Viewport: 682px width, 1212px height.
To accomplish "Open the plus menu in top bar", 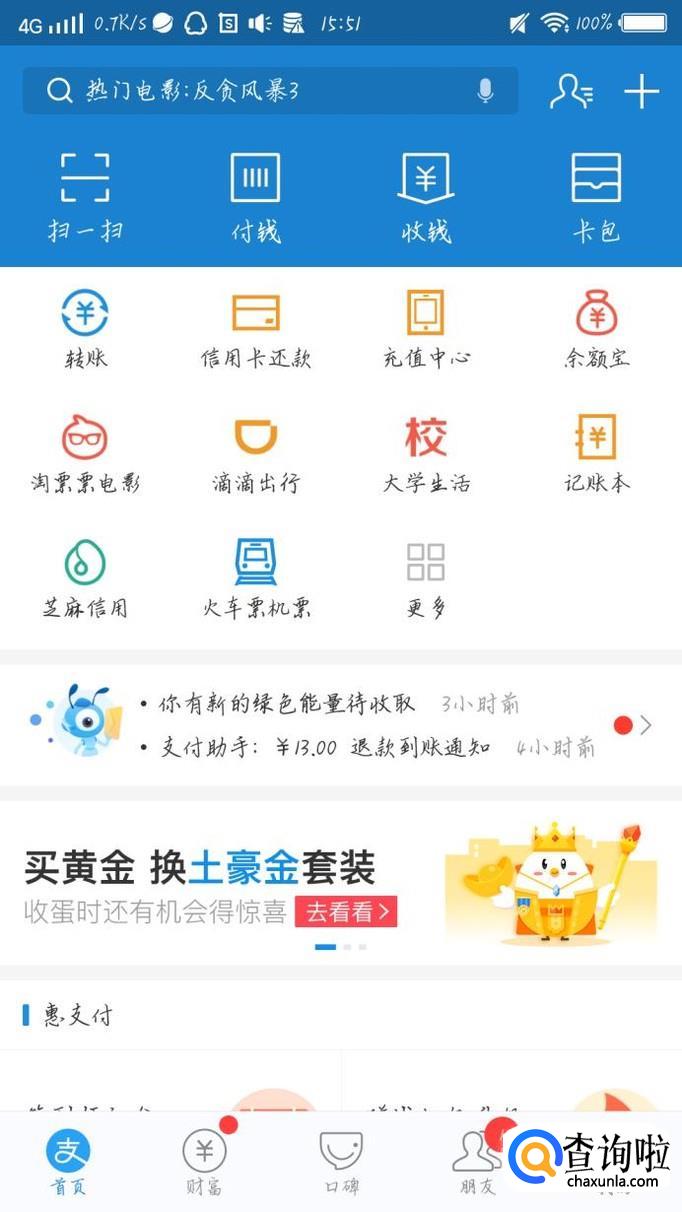I will click(641, 92).
